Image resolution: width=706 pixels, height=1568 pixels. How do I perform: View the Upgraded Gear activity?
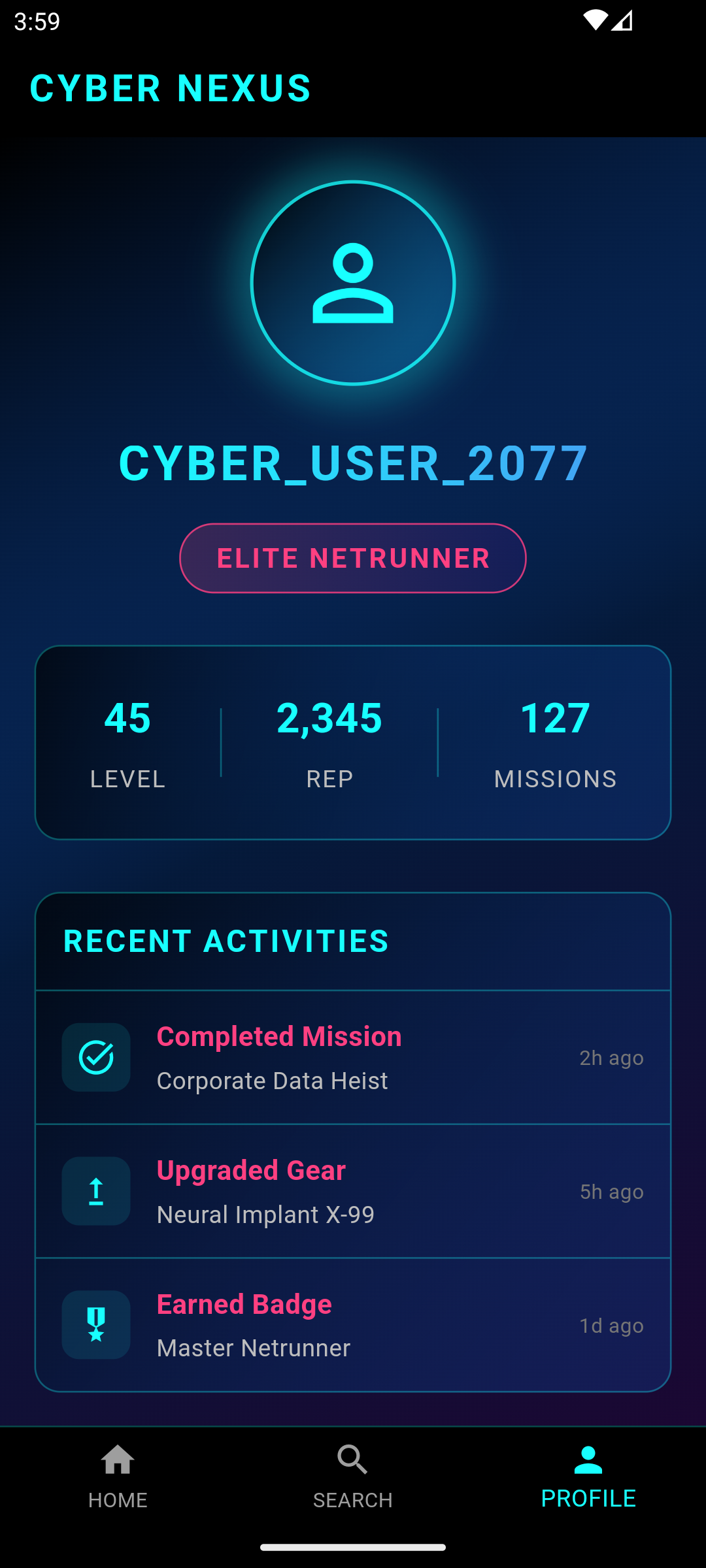353,1191
